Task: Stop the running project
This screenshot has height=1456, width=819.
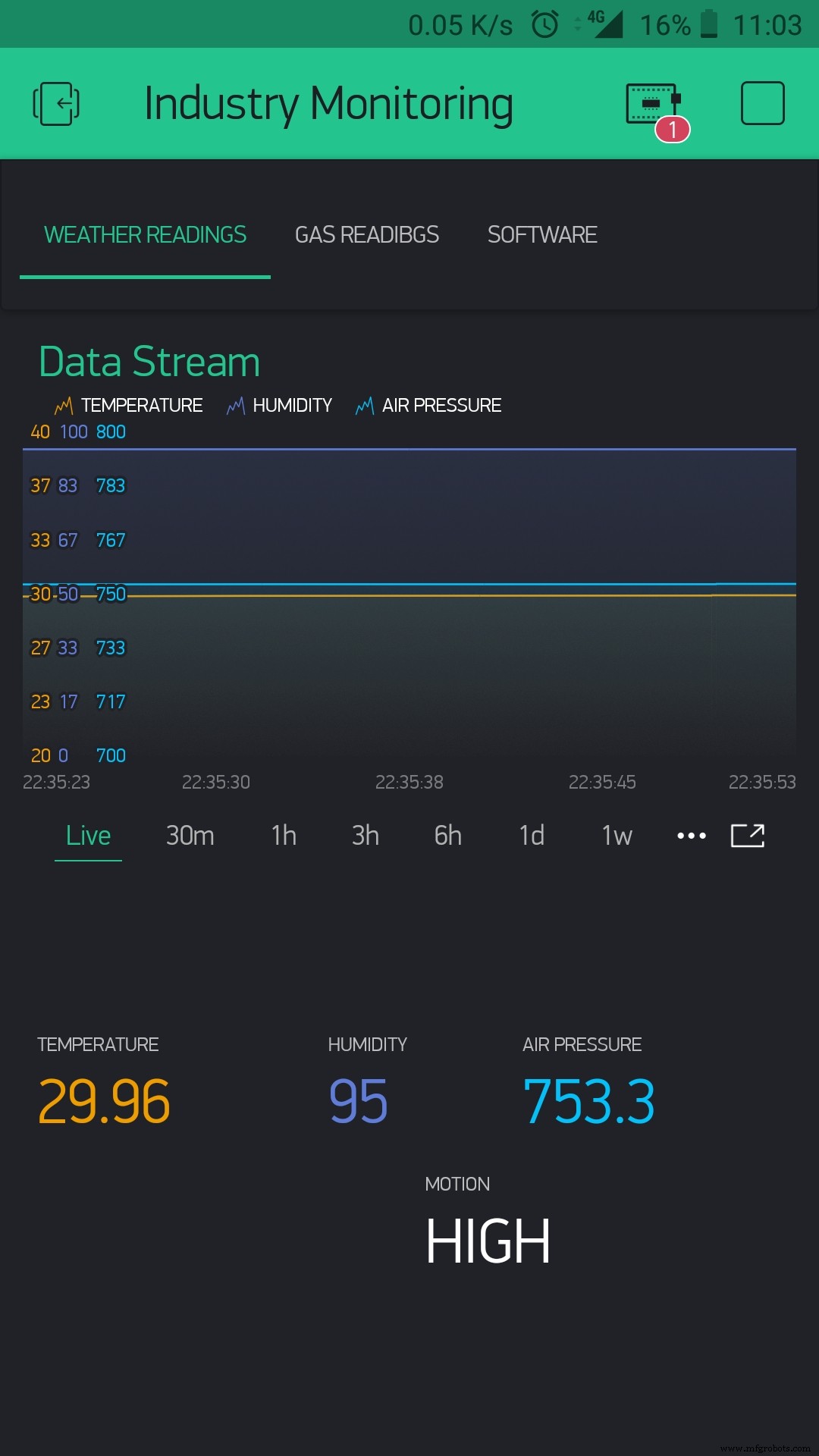Action: point(762,103)
